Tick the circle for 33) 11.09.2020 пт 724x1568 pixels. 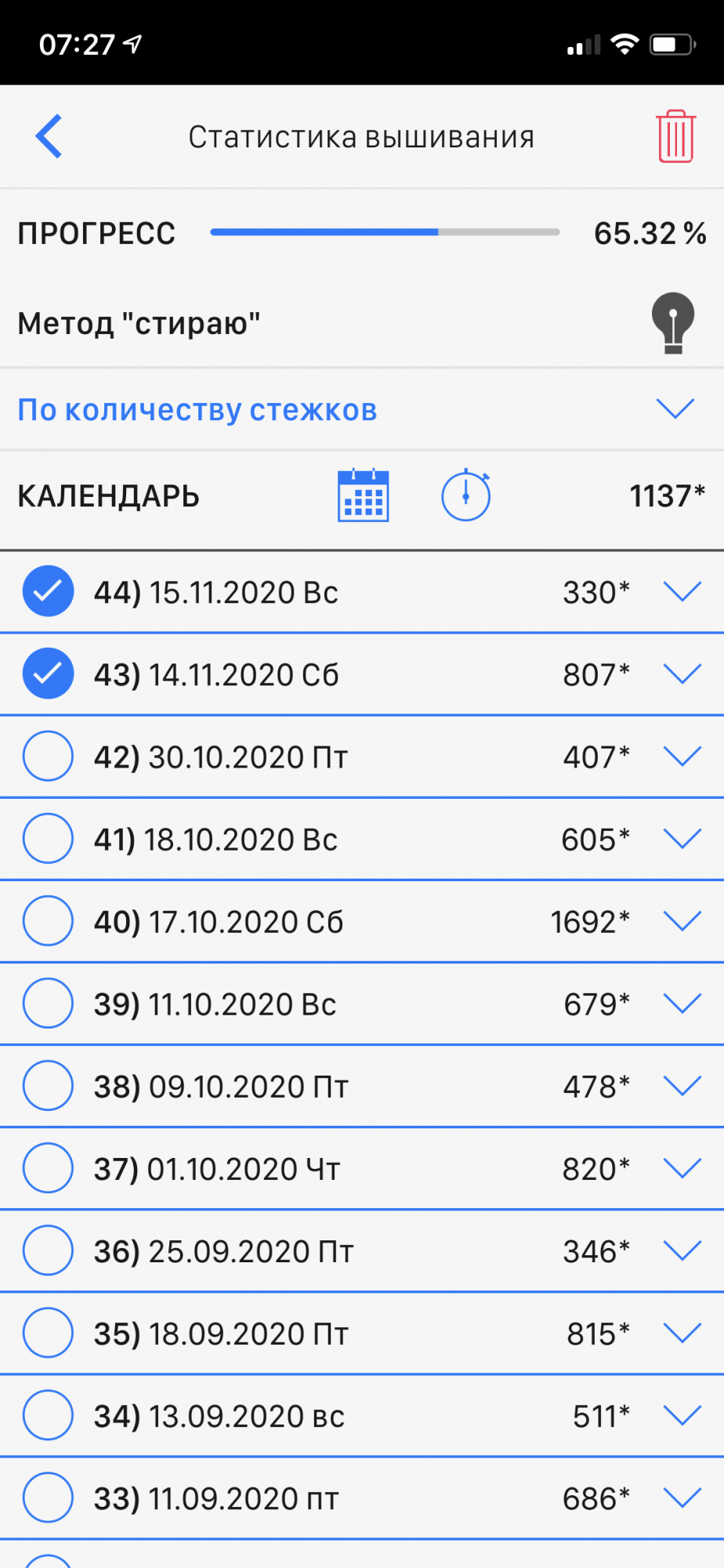pos(48,1497)
